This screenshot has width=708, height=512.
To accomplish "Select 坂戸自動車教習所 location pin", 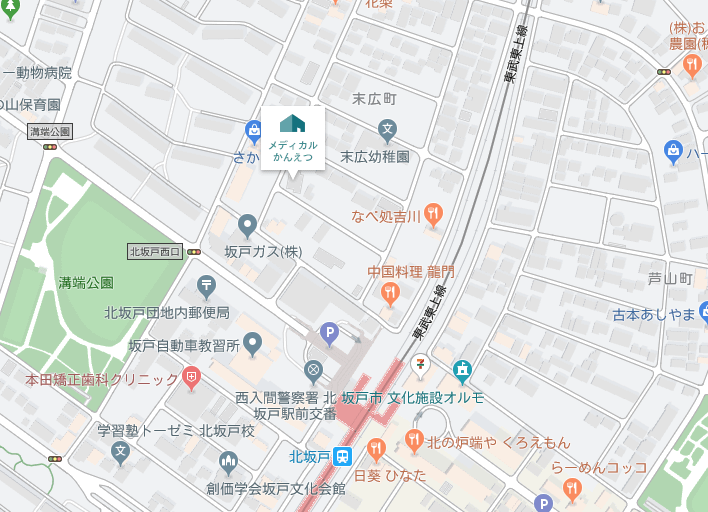I will (252, 343).
